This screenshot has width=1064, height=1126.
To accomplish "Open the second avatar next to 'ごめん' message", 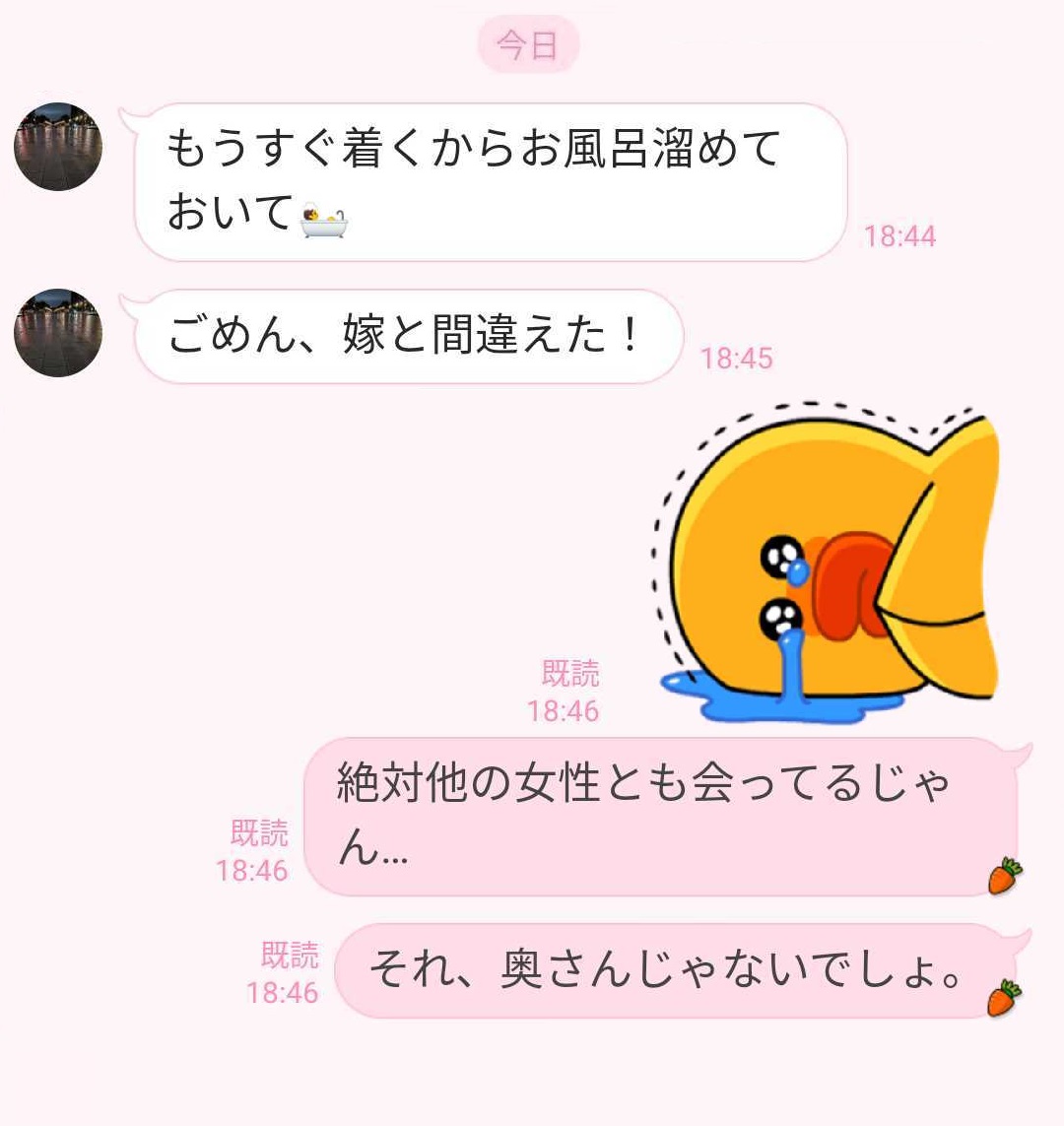I will (57, 333).
